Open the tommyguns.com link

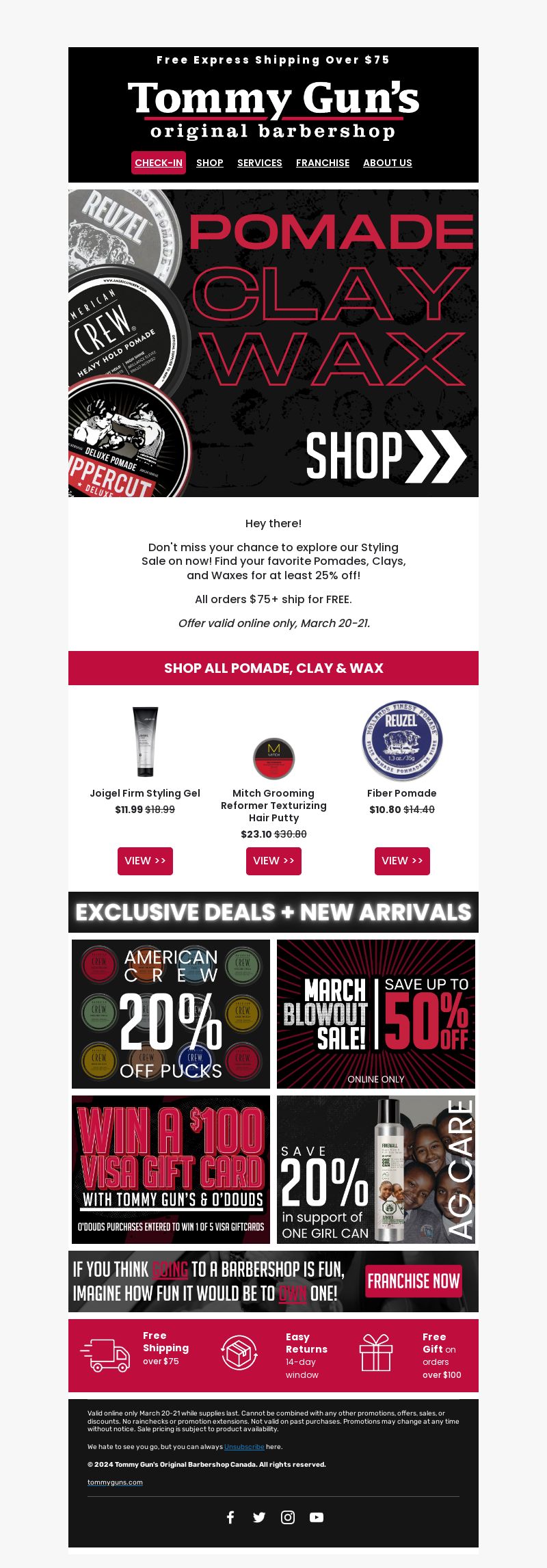tap(115, 1483)
